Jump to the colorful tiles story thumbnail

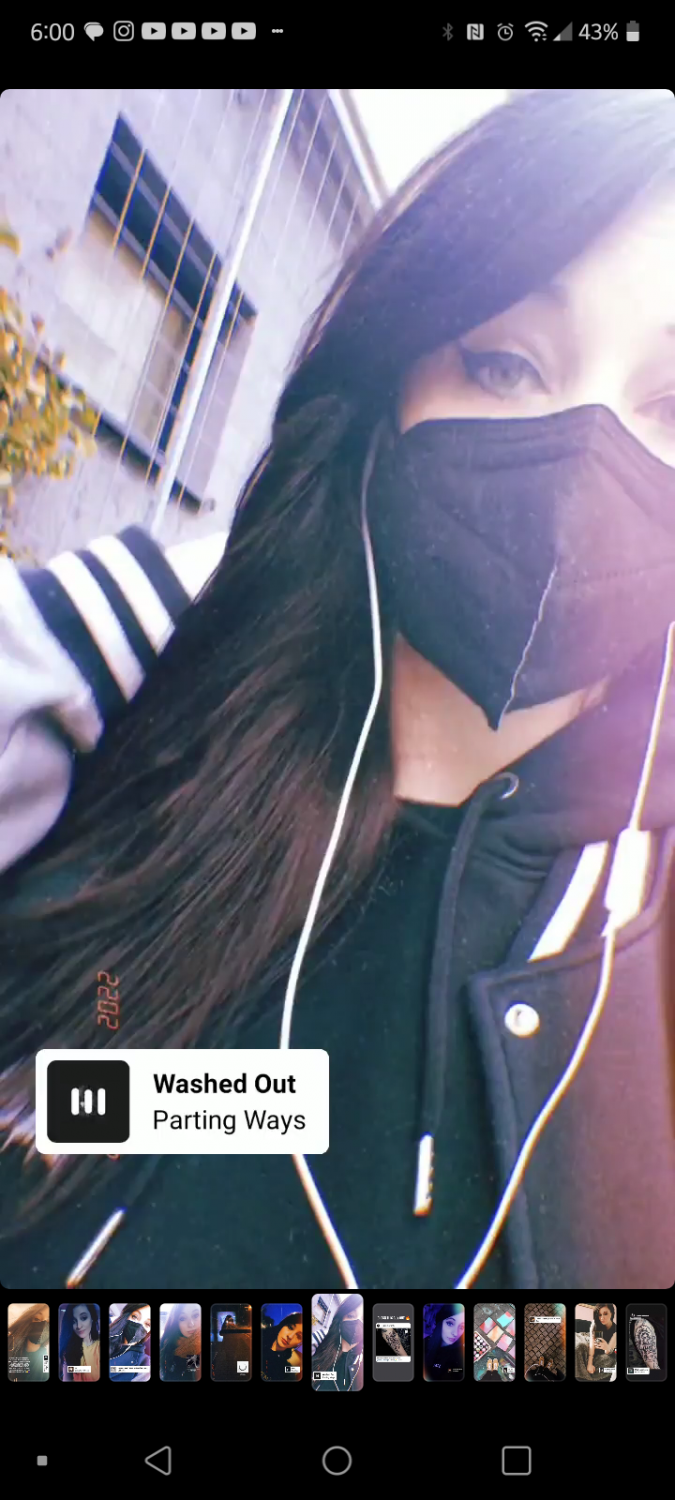[494, 1342]
